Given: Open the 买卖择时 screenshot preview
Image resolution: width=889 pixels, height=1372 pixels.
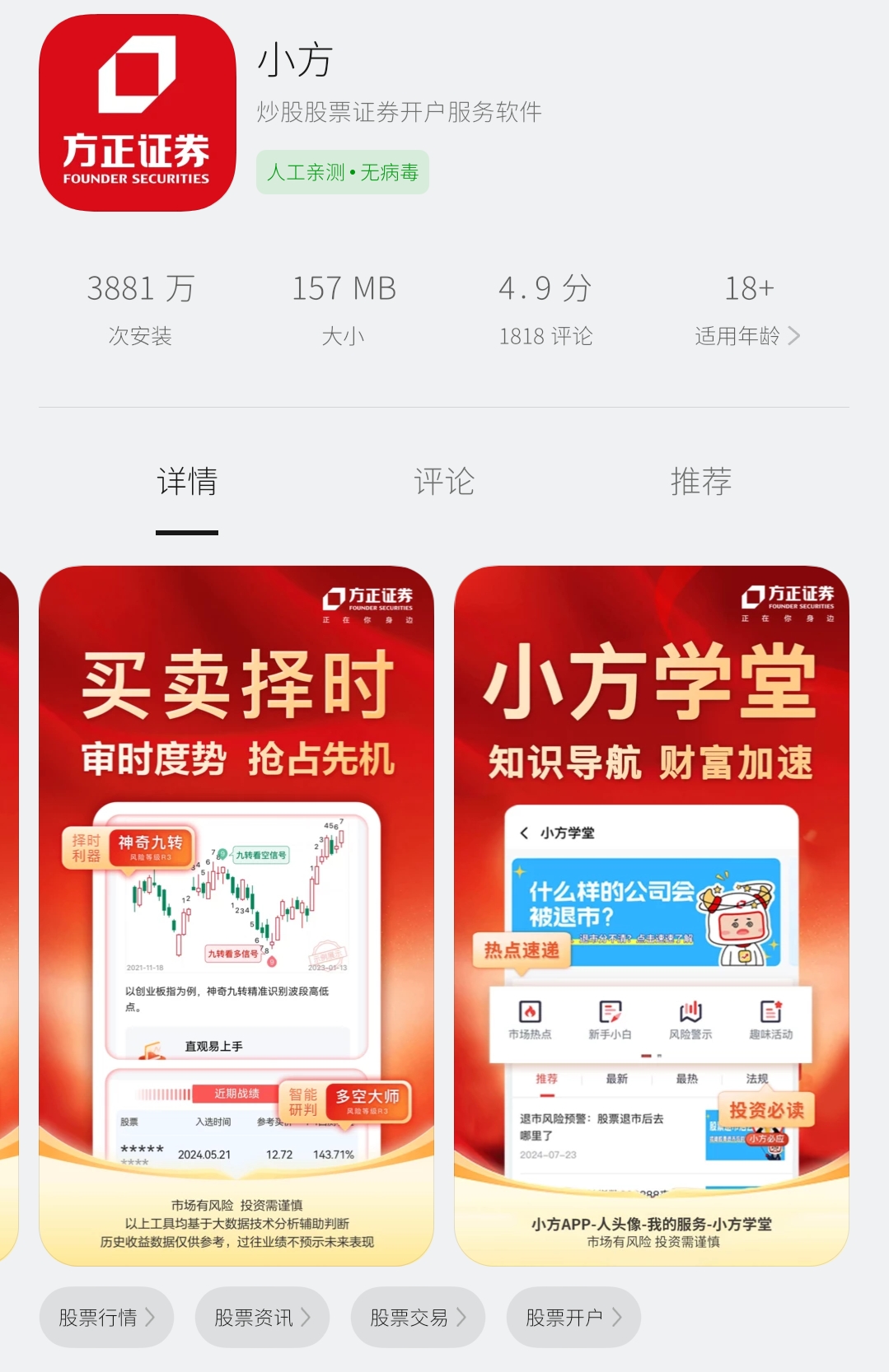Looking at the screenshot, I should point(236,914).
